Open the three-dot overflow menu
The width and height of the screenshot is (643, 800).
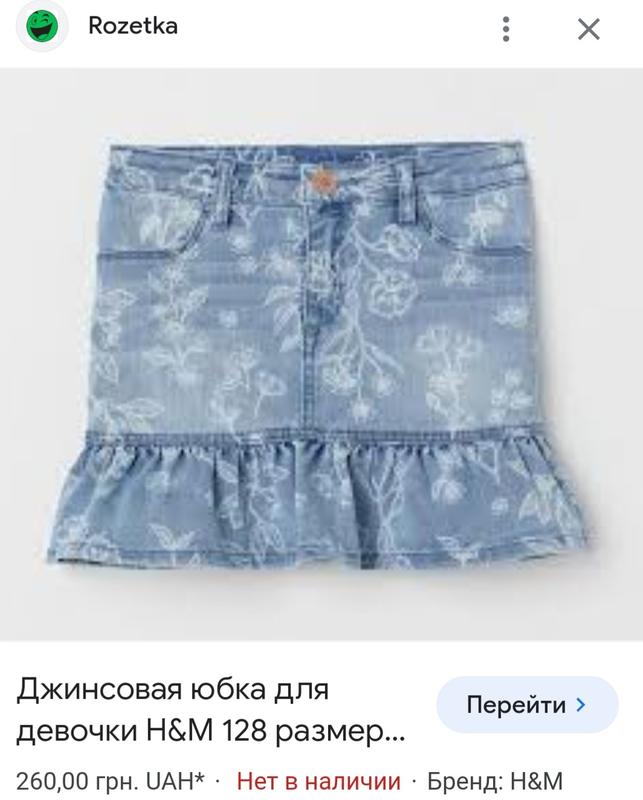point(508,29)
